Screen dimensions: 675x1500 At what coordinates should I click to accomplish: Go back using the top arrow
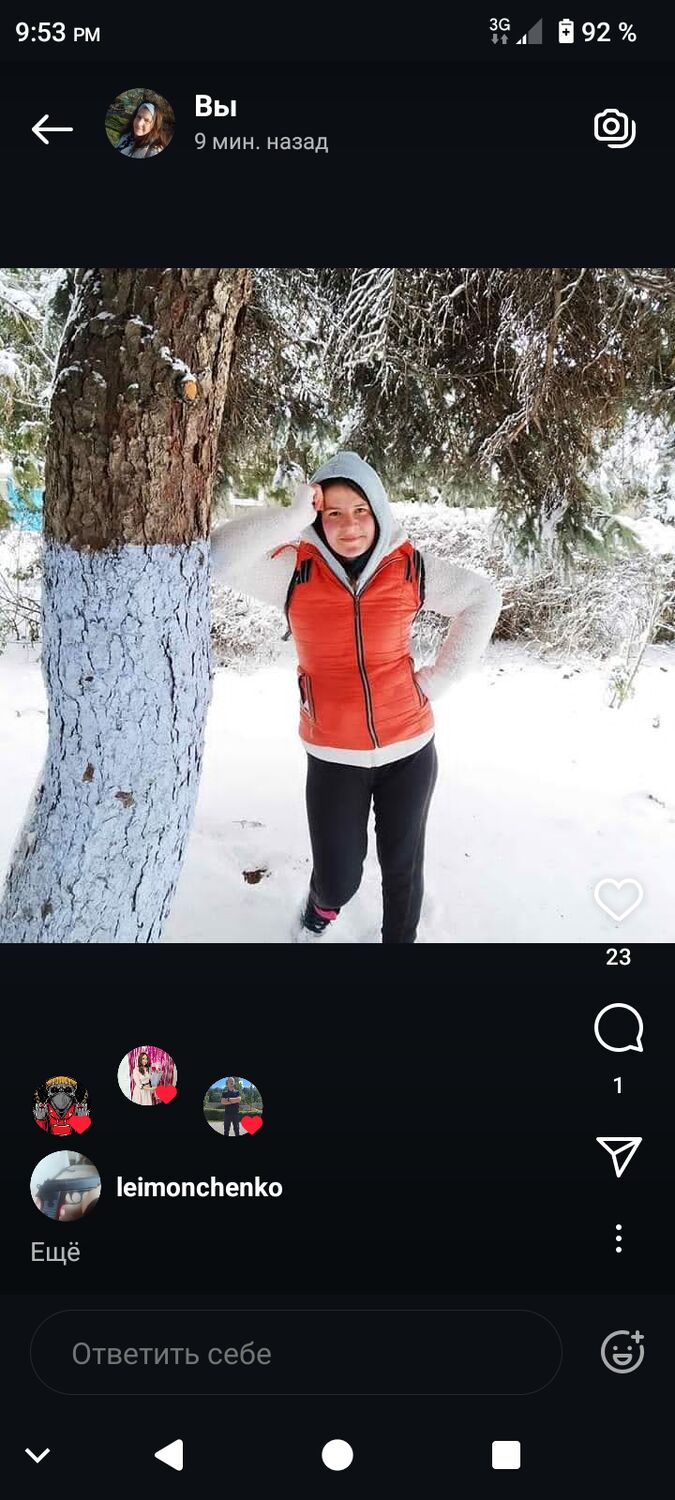pos(52,129)
